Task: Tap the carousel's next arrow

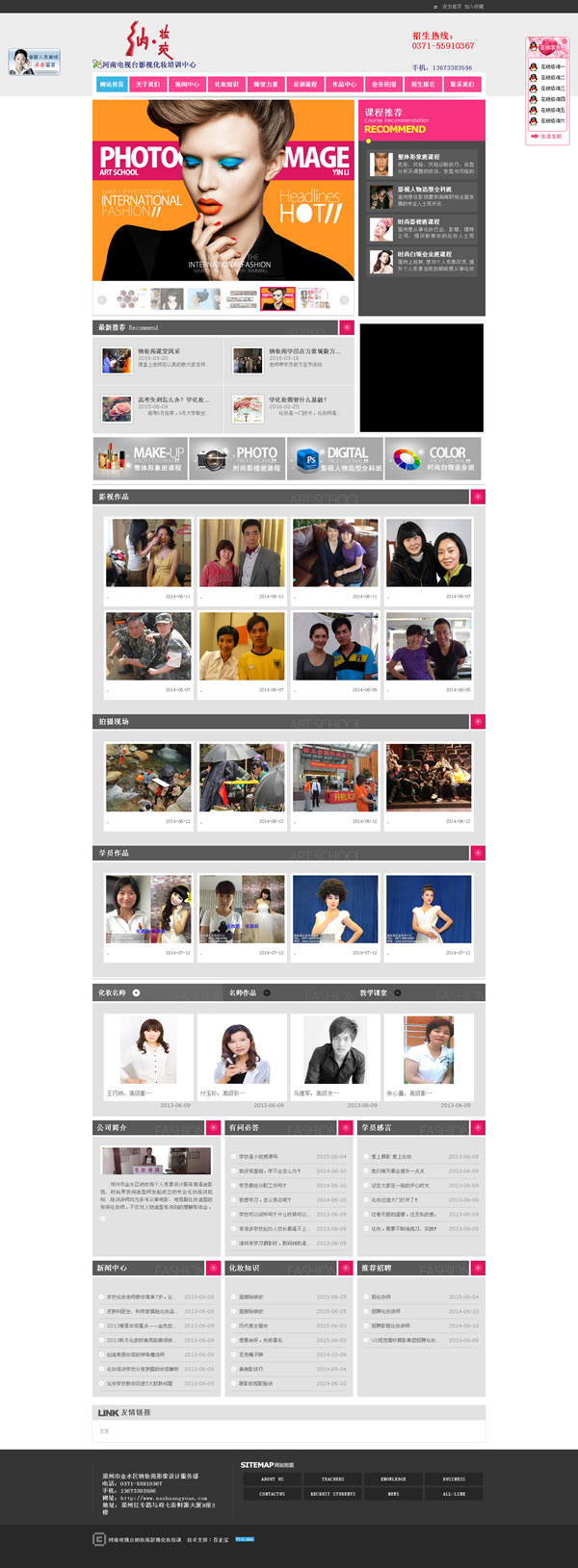Action: click(344, 300)
